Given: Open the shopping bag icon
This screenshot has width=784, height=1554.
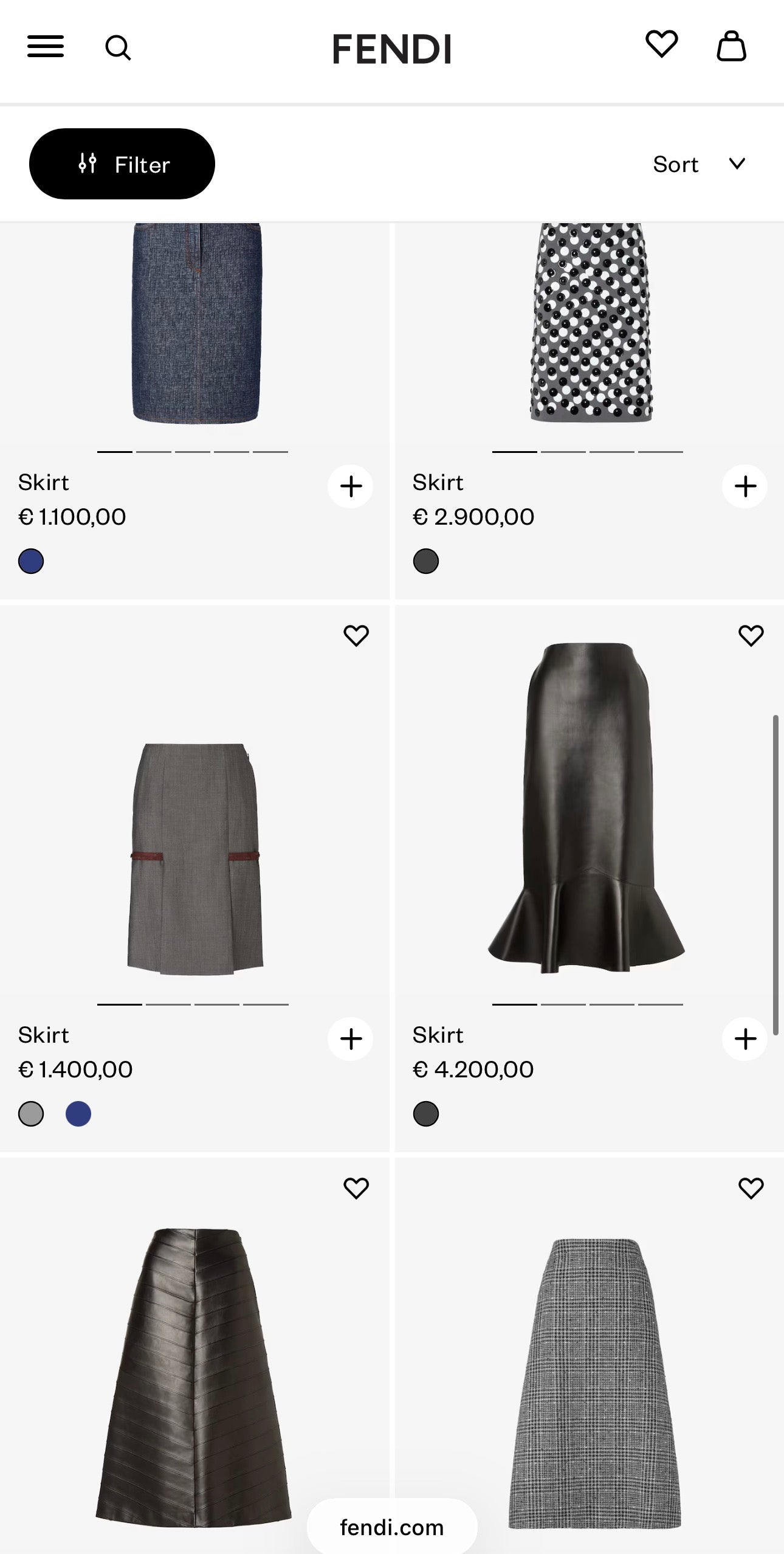Looking at the screenshot, I should [732, 47].
